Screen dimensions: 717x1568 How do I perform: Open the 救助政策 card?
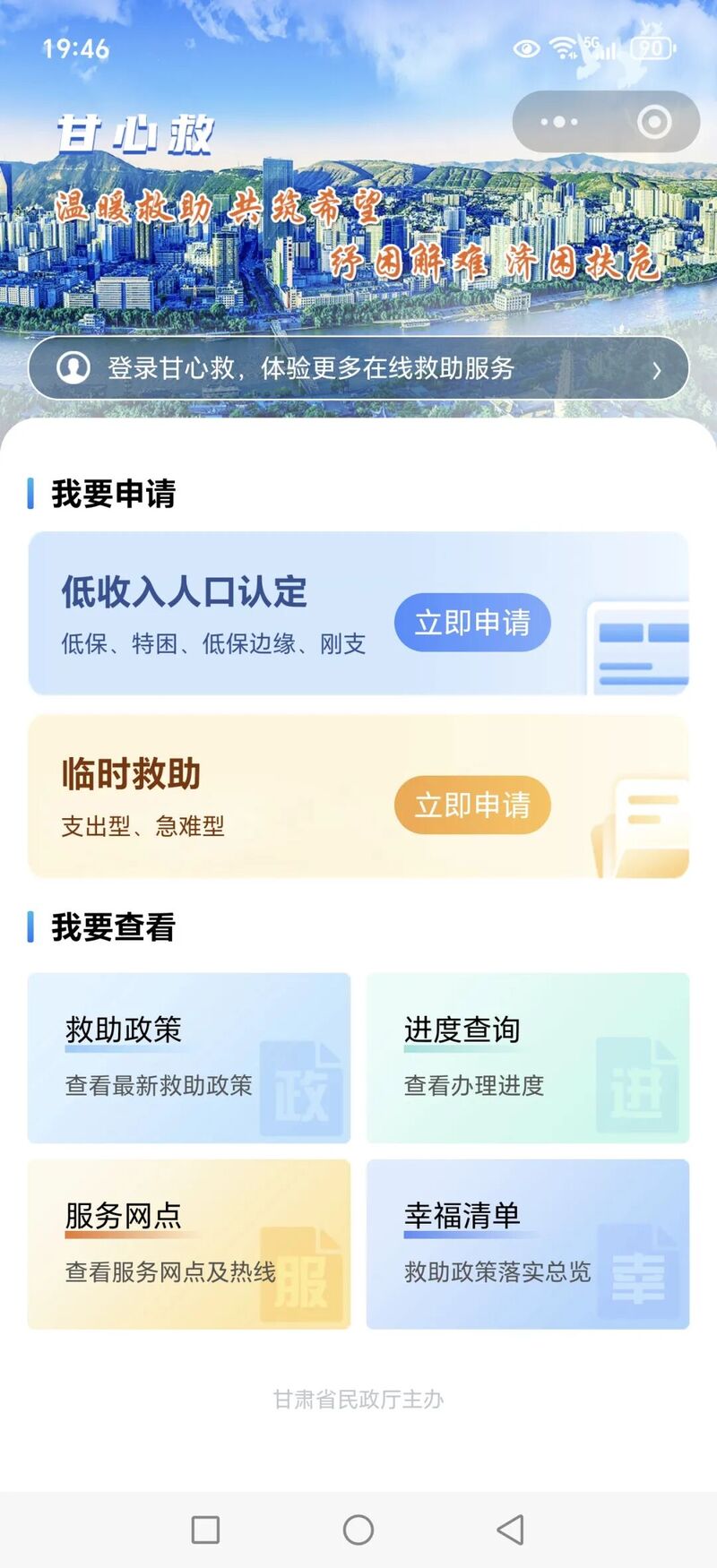click(x=189, y=1057)
